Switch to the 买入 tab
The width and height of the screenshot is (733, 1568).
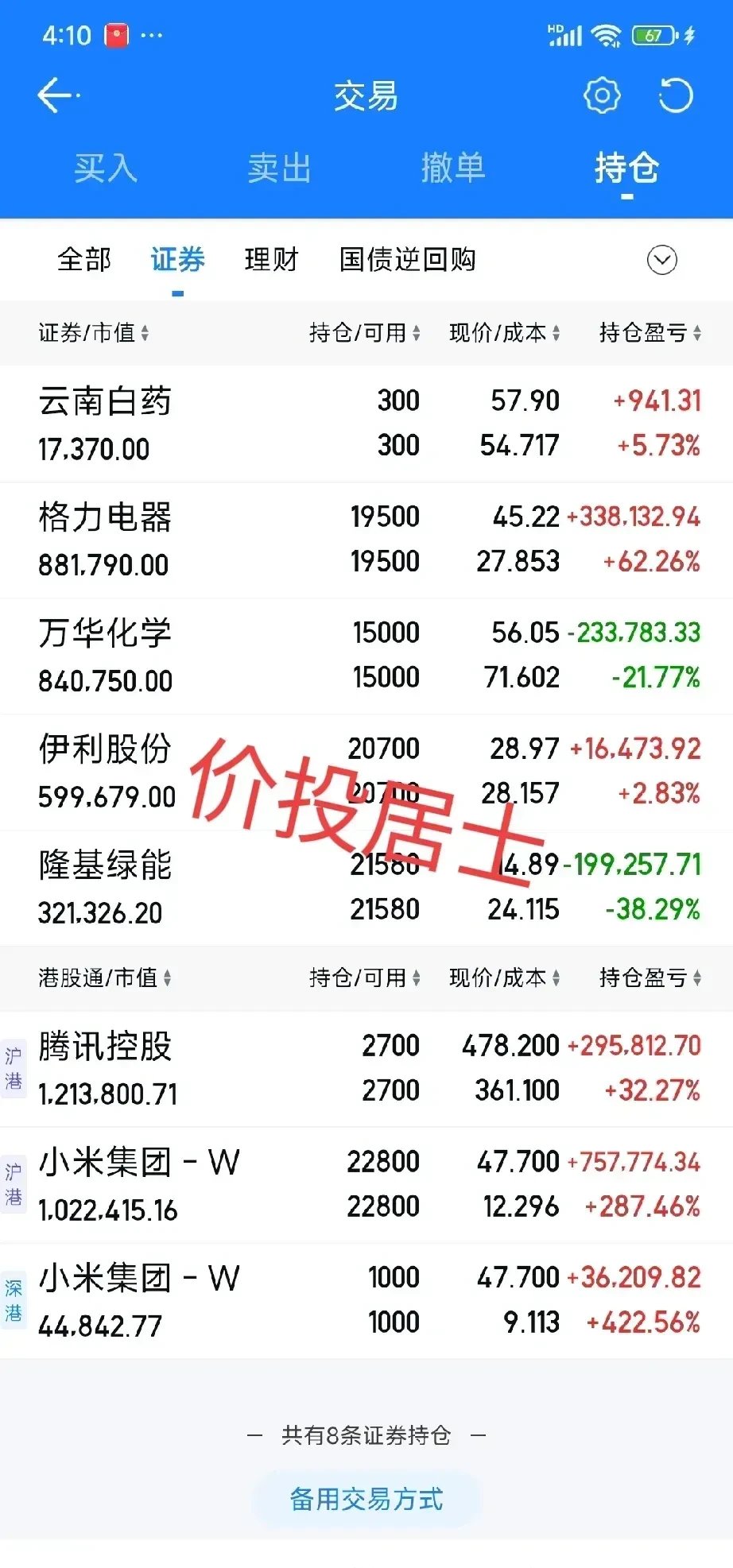click(105, 168)
